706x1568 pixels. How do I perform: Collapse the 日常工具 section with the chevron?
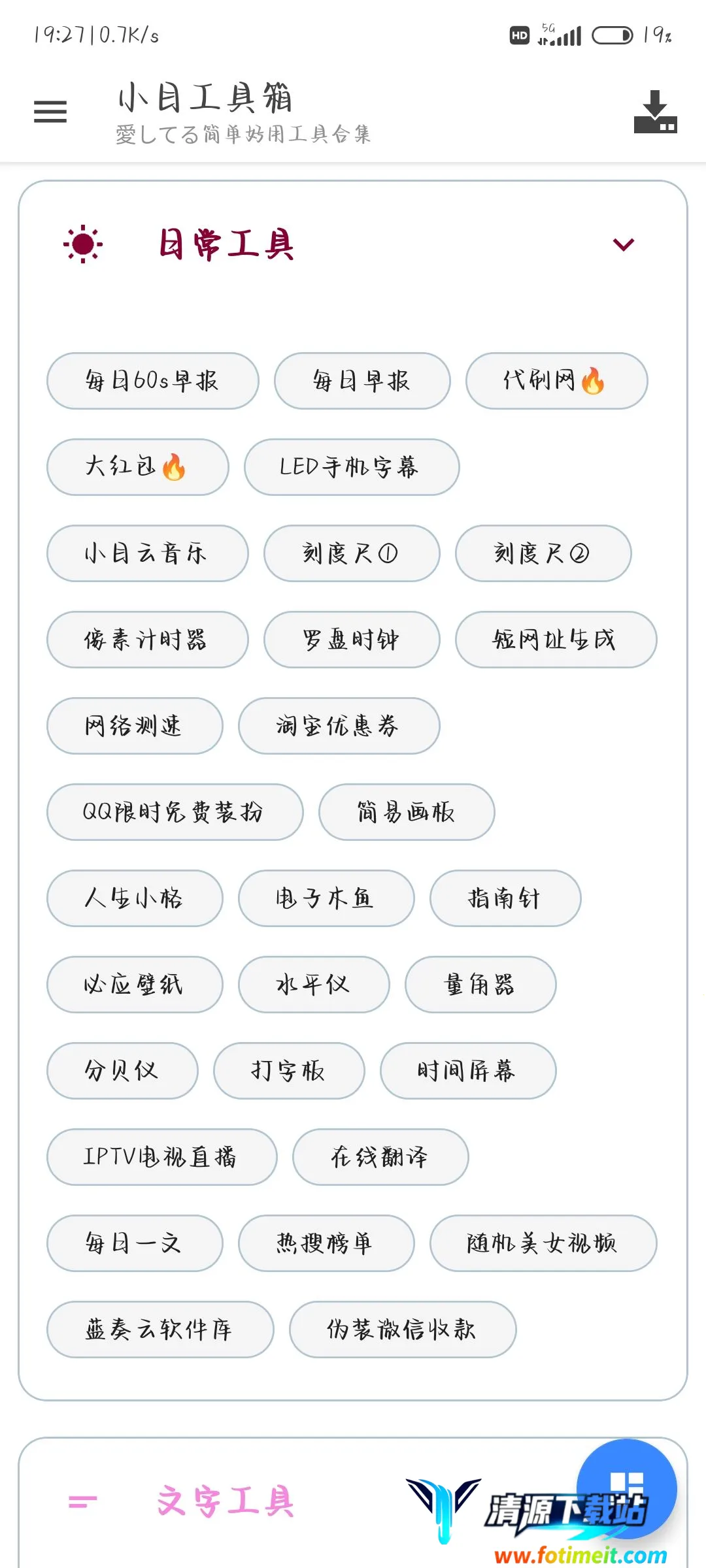[x=624, y=244]
